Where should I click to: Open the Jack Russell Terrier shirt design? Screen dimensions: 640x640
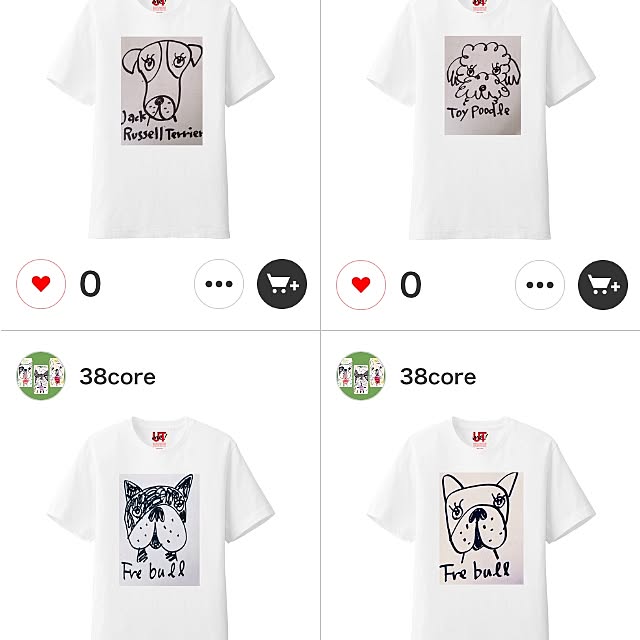click(x=161, y=120)
